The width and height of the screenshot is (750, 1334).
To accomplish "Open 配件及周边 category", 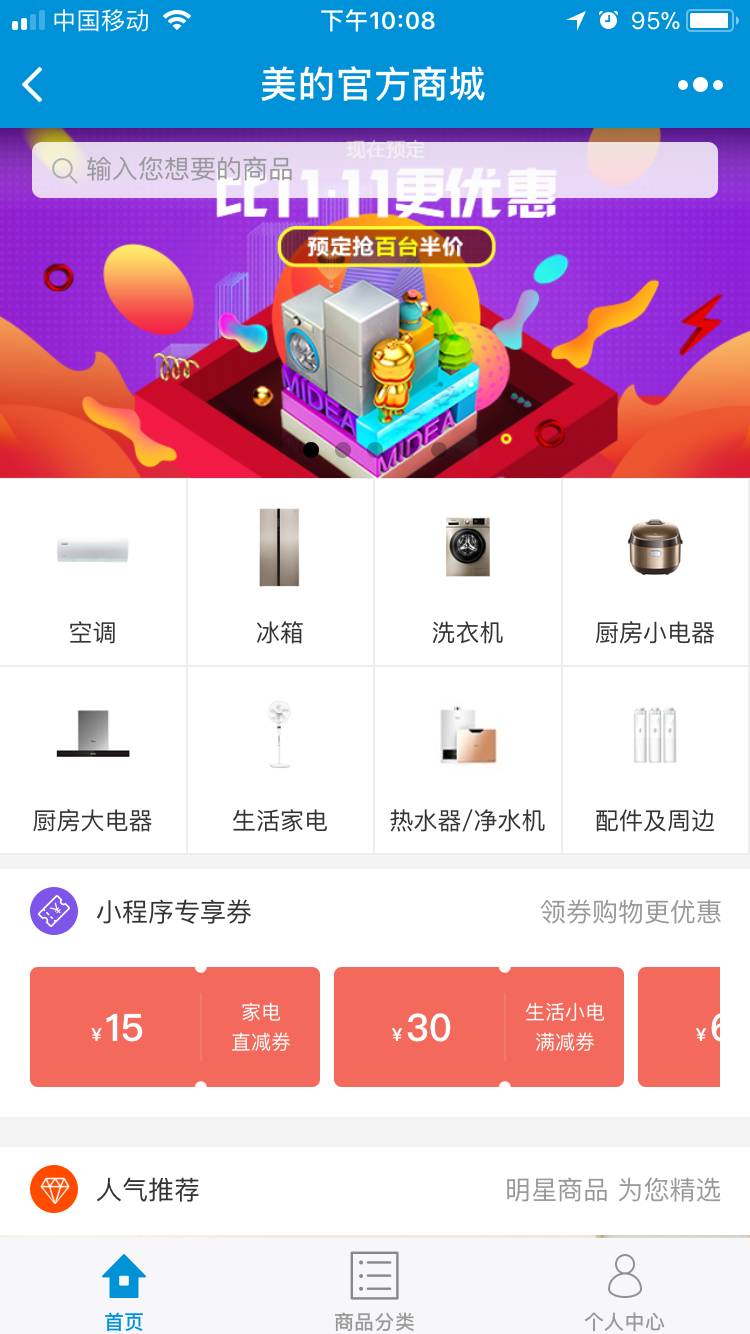I will (x=655, y=760).
